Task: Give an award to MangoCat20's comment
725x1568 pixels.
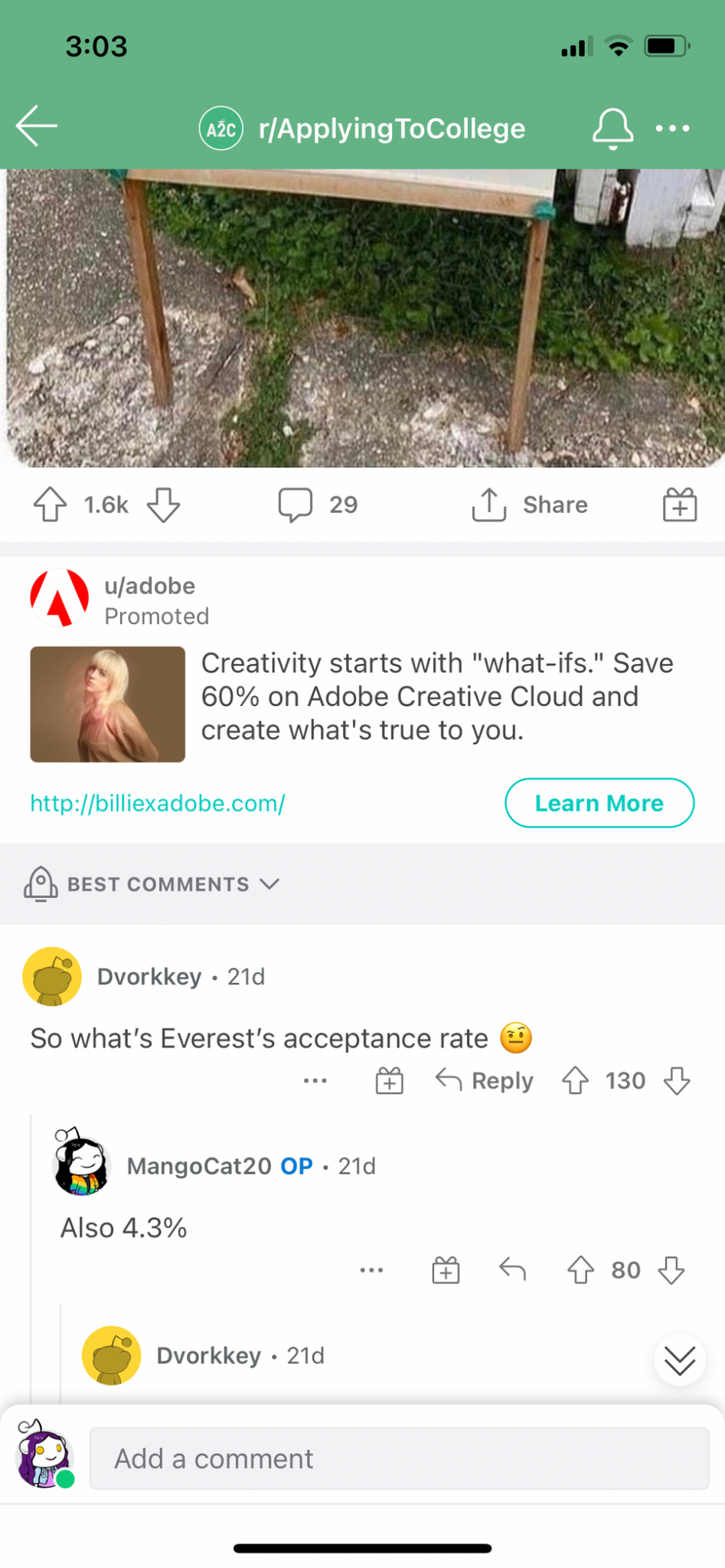Action: pyautogui.click(x=446, y=1270)
